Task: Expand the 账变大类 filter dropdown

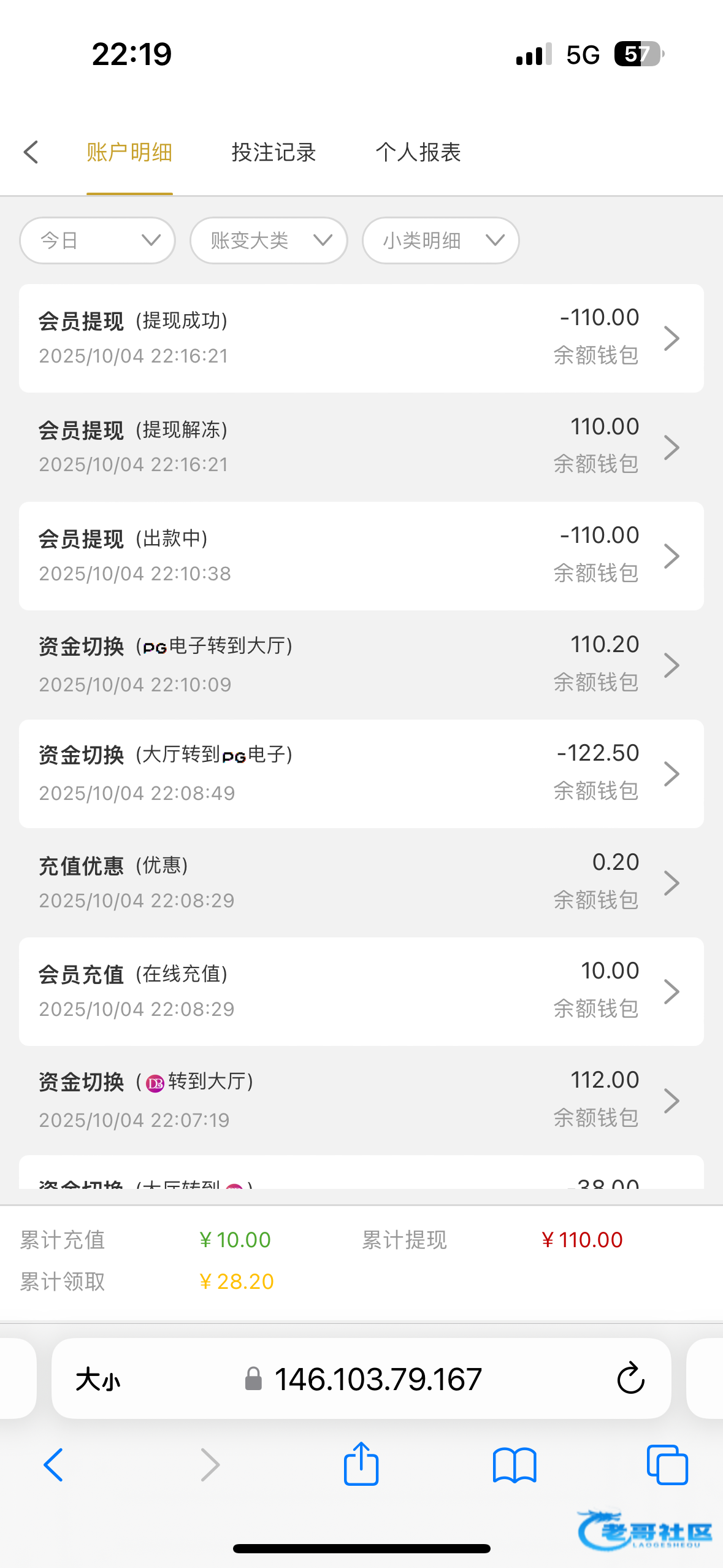Action: point(269,240)
